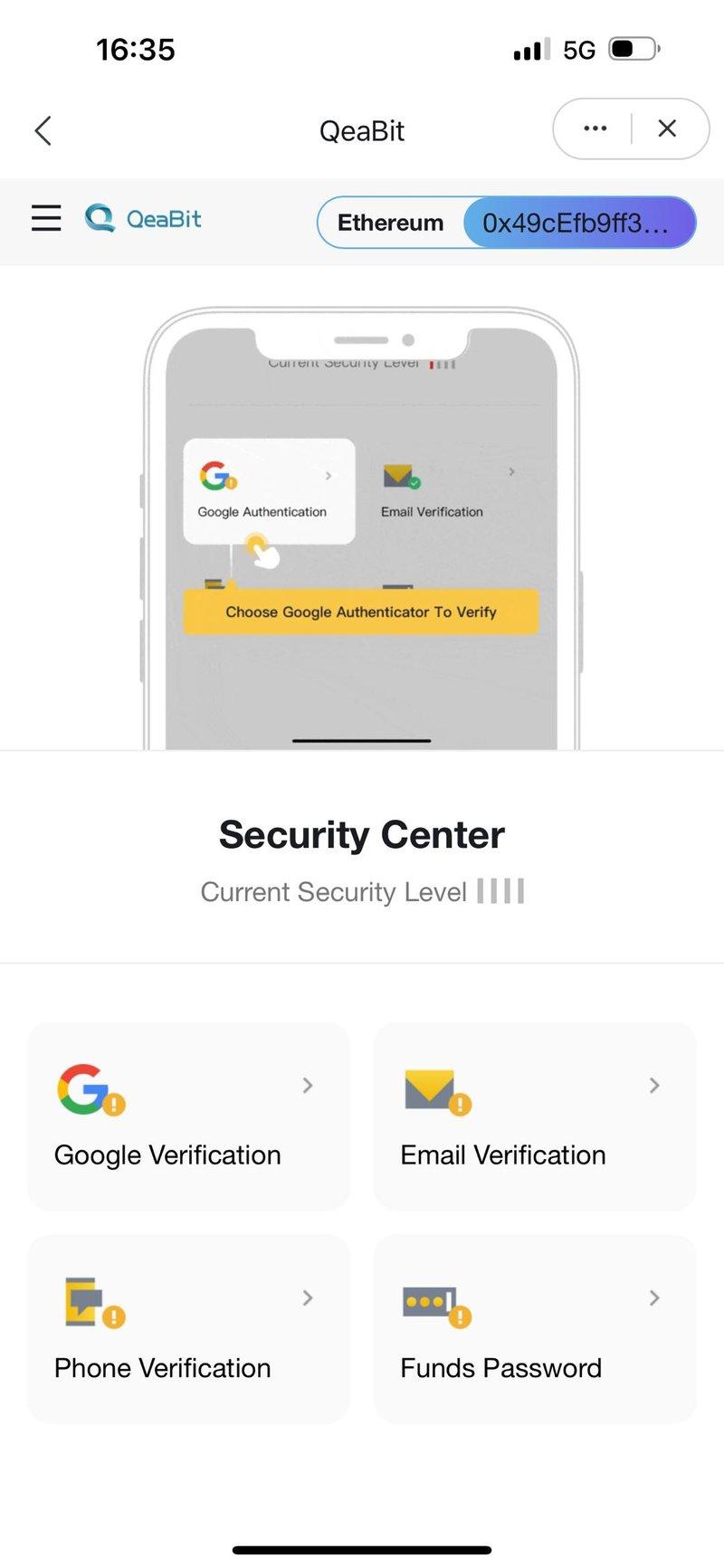Open Phone Verification settings

click(188, 1329)
